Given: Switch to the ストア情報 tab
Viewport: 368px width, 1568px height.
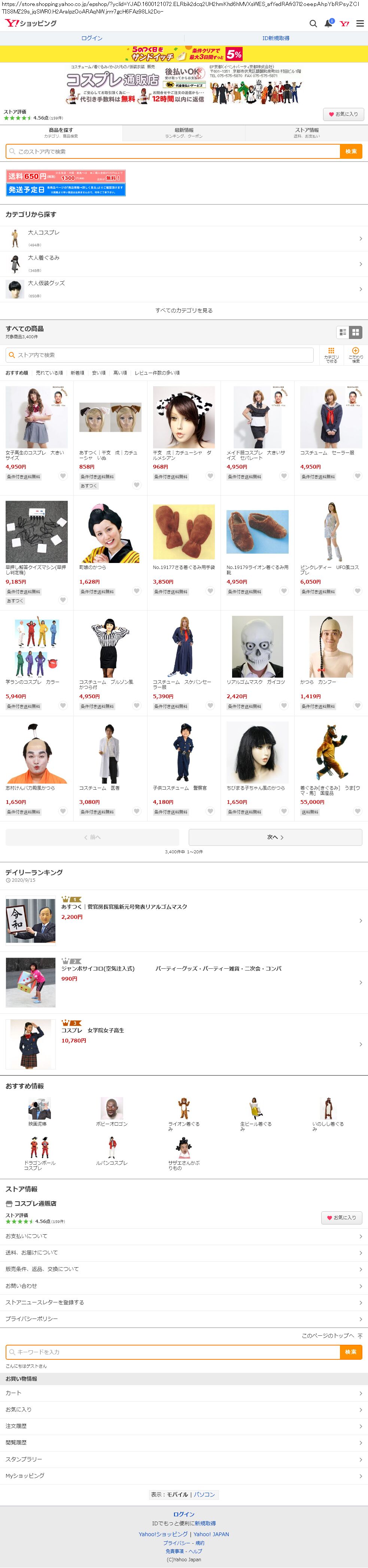Looking at the screenshot, I should [x=307, y=133].
